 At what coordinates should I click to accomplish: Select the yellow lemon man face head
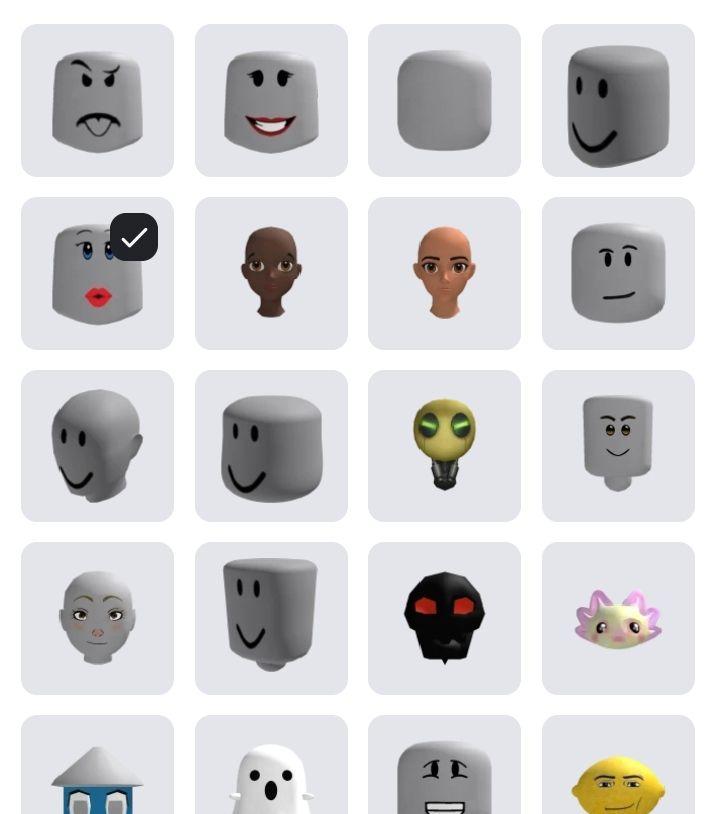[618, 780]
